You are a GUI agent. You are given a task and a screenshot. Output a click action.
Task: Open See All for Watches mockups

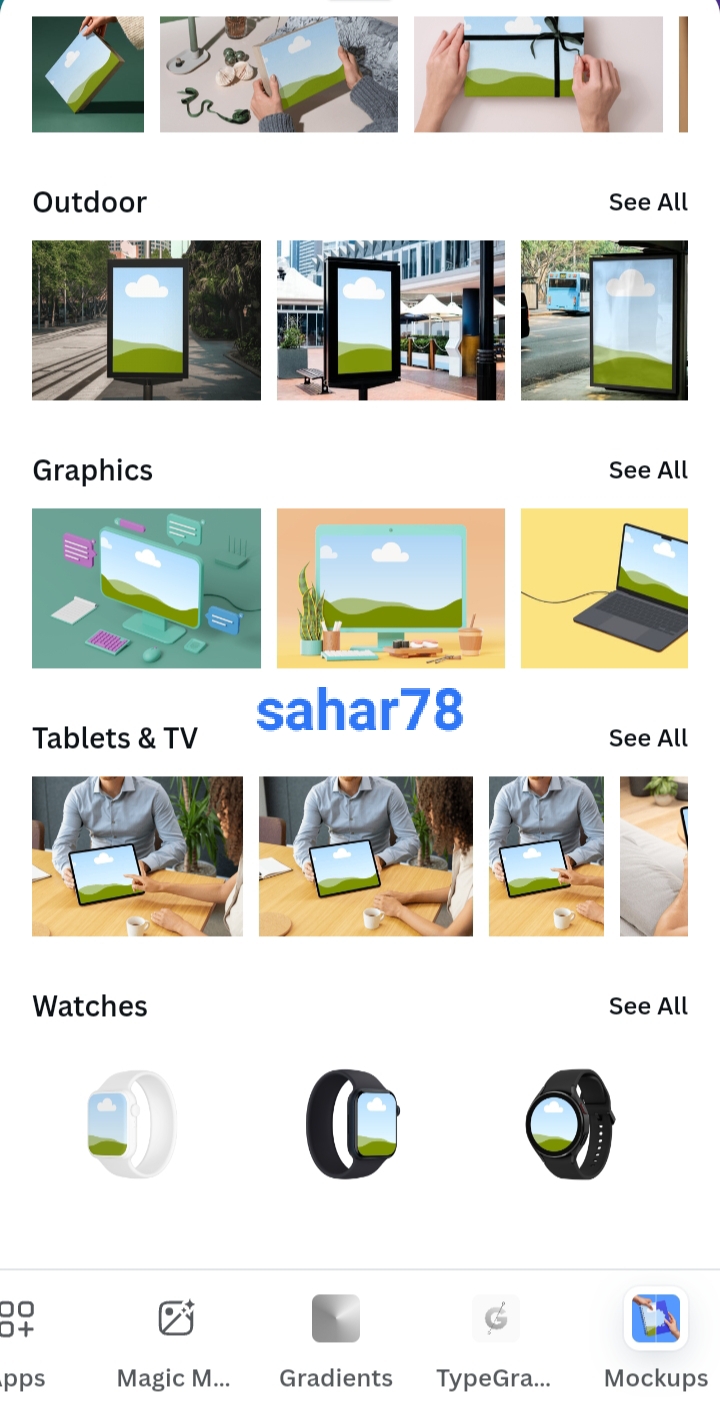648,1006
